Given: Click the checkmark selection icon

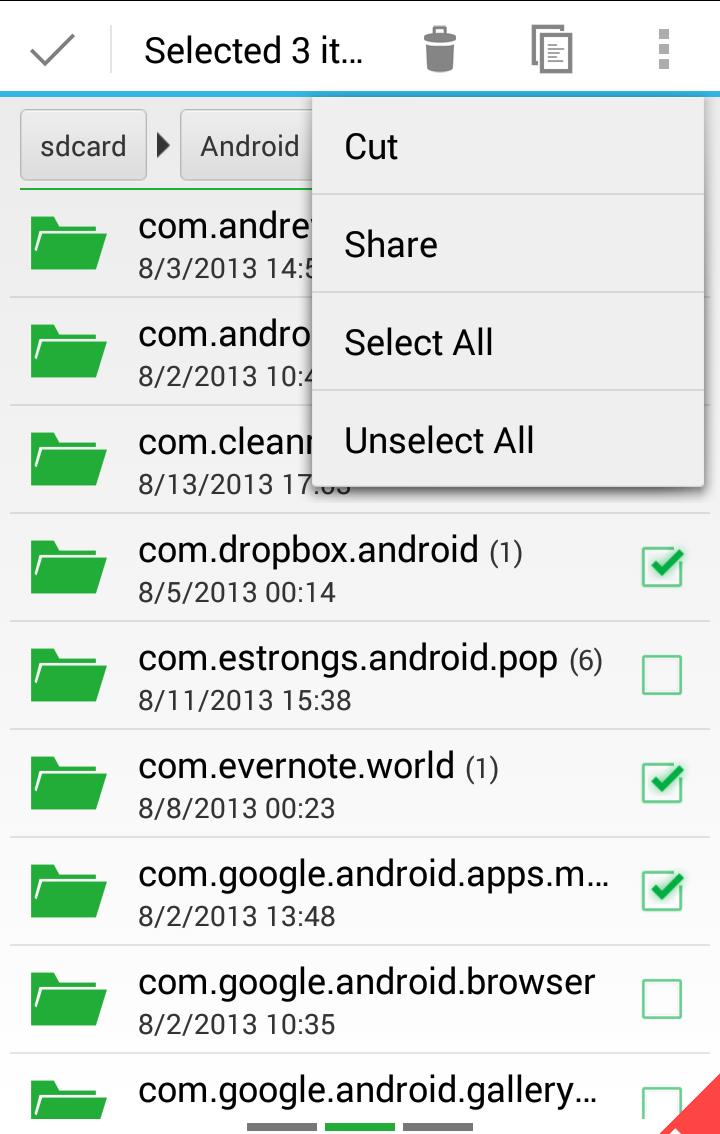Looking at the screenshot, I should click(x=52, y=48).
